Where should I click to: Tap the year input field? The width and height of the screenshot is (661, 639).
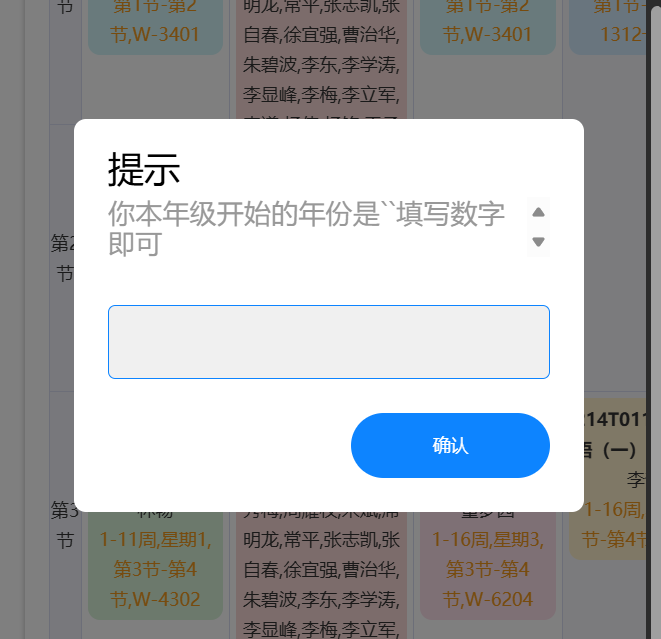pyautogui.click(x=328, y=342)
